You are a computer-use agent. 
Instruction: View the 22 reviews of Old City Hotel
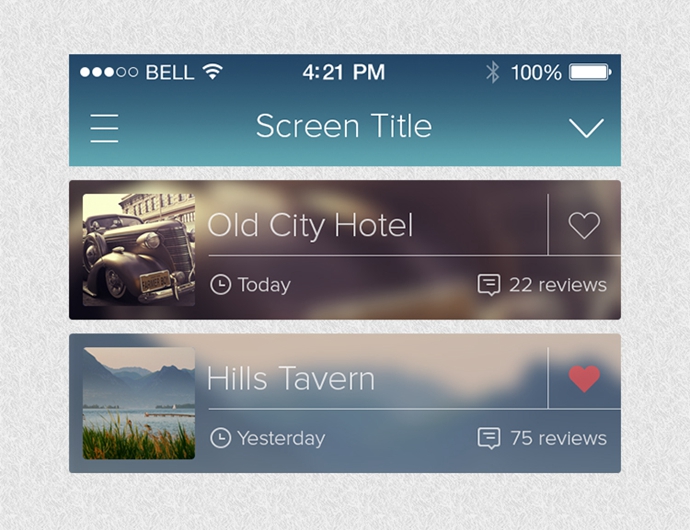tap(543, 285)
